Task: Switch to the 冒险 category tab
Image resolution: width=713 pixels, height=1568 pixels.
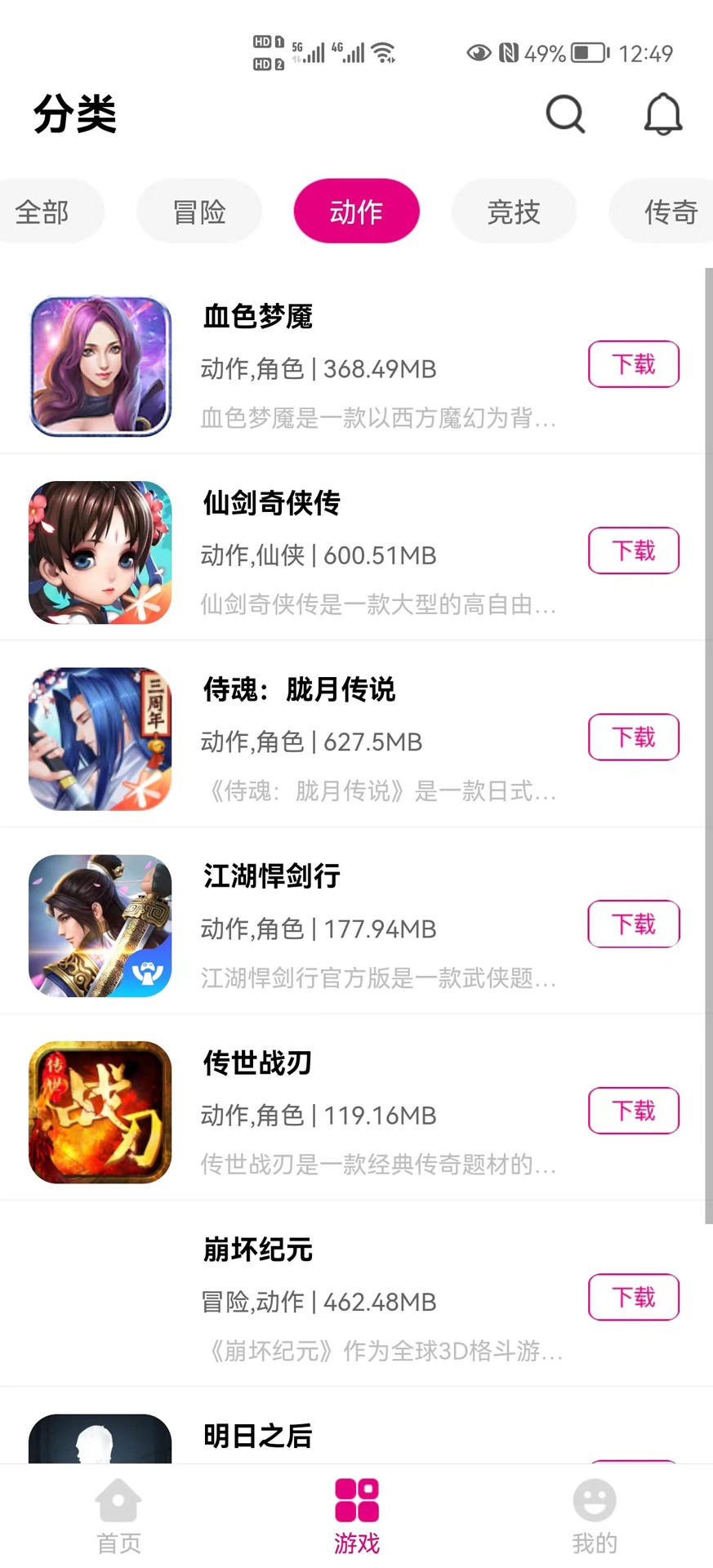Action: pos(198,211)
